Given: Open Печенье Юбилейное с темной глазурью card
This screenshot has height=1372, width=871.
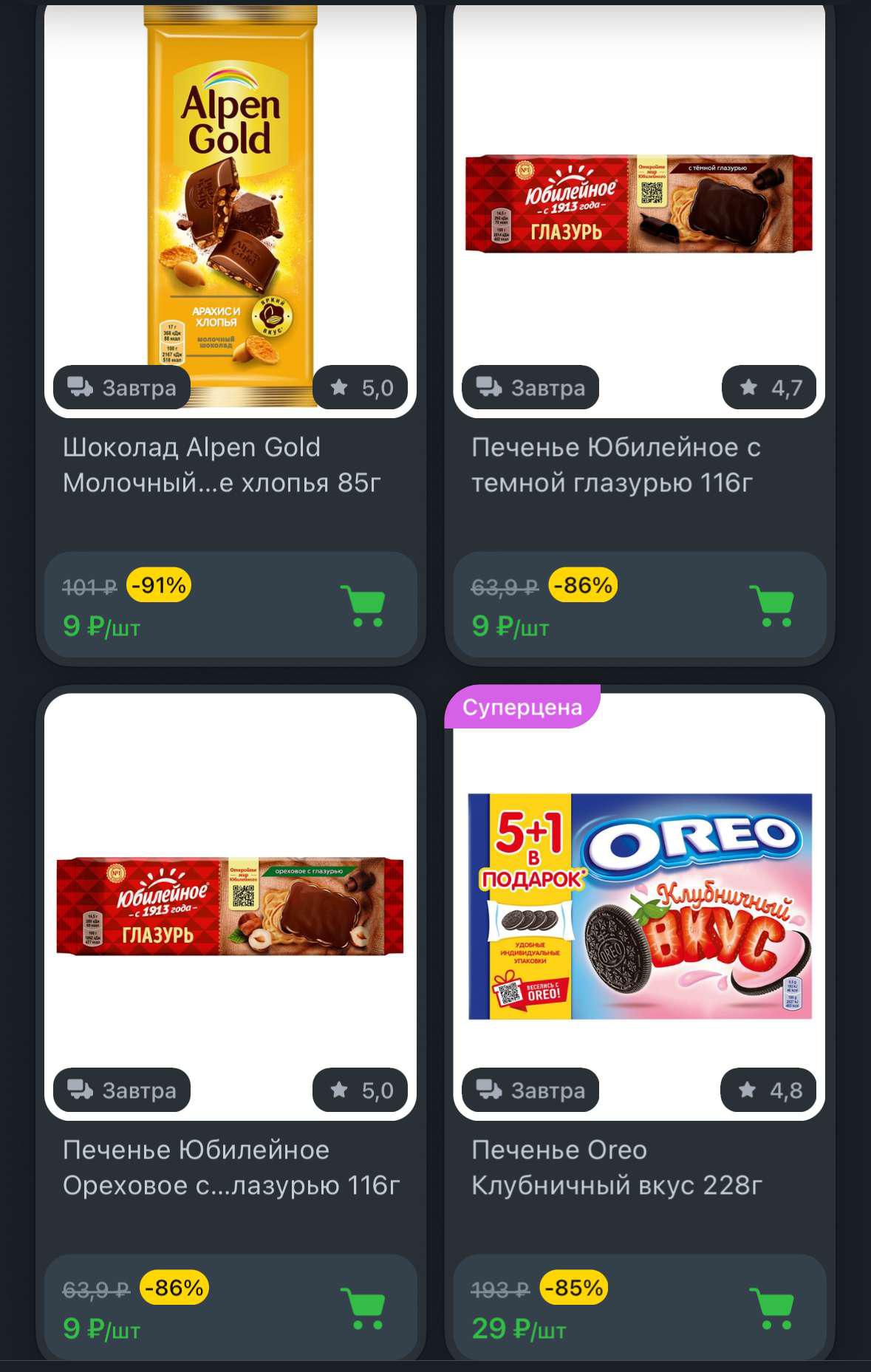Looking at the screenshot, I should [x=639, y=207].
